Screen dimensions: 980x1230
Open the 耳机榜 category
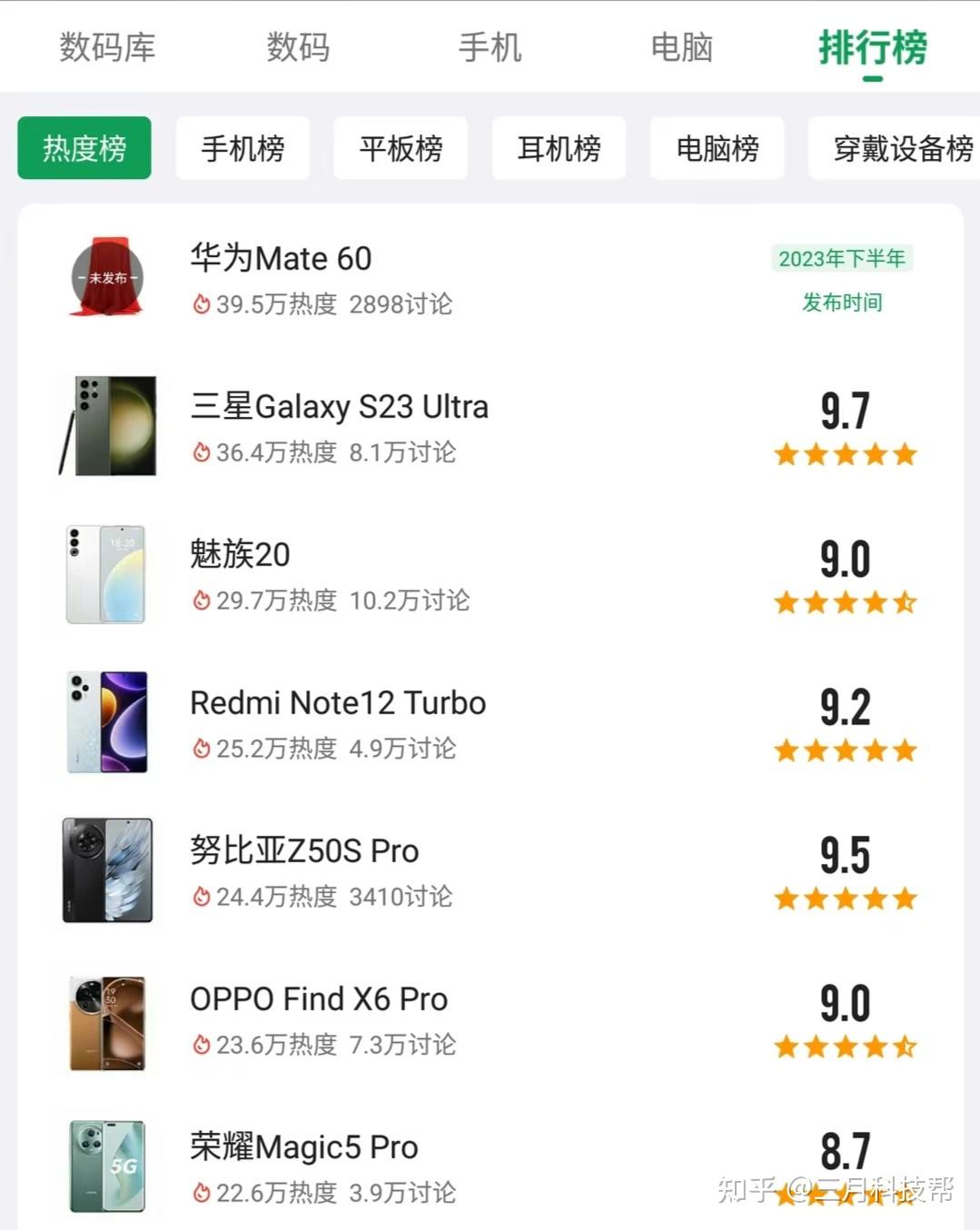coord(559,148)
